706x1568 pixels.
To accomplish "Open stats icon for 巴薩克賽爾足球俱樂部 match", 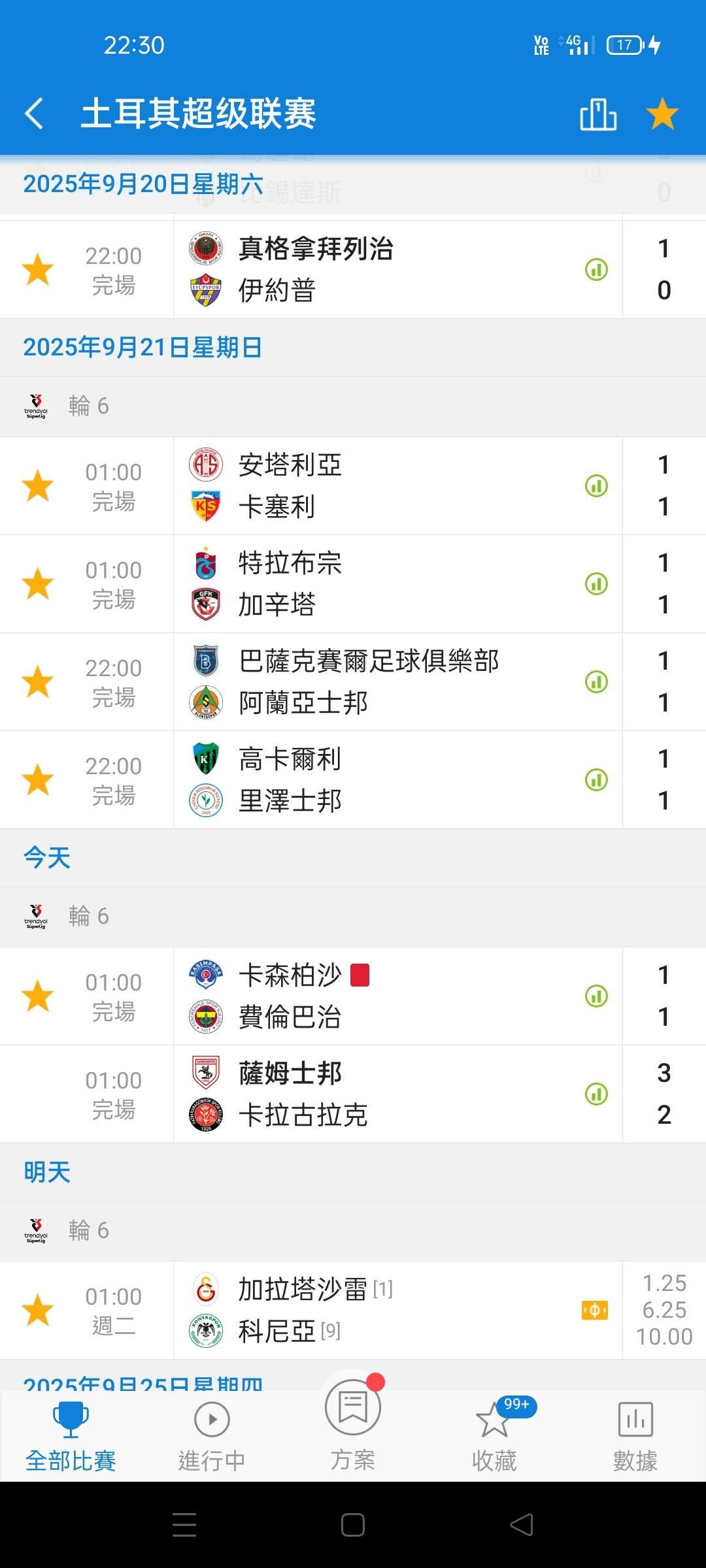I will 596,681.
